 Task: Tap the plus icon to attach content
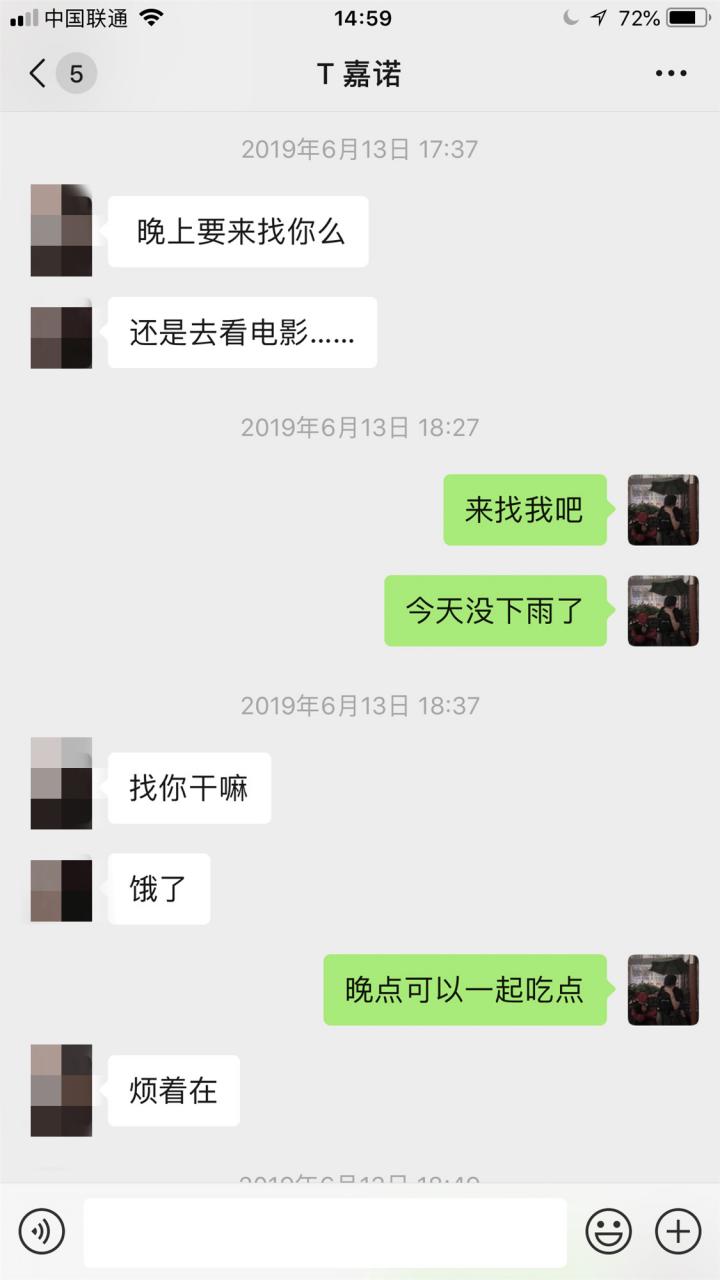(676, 1231)
